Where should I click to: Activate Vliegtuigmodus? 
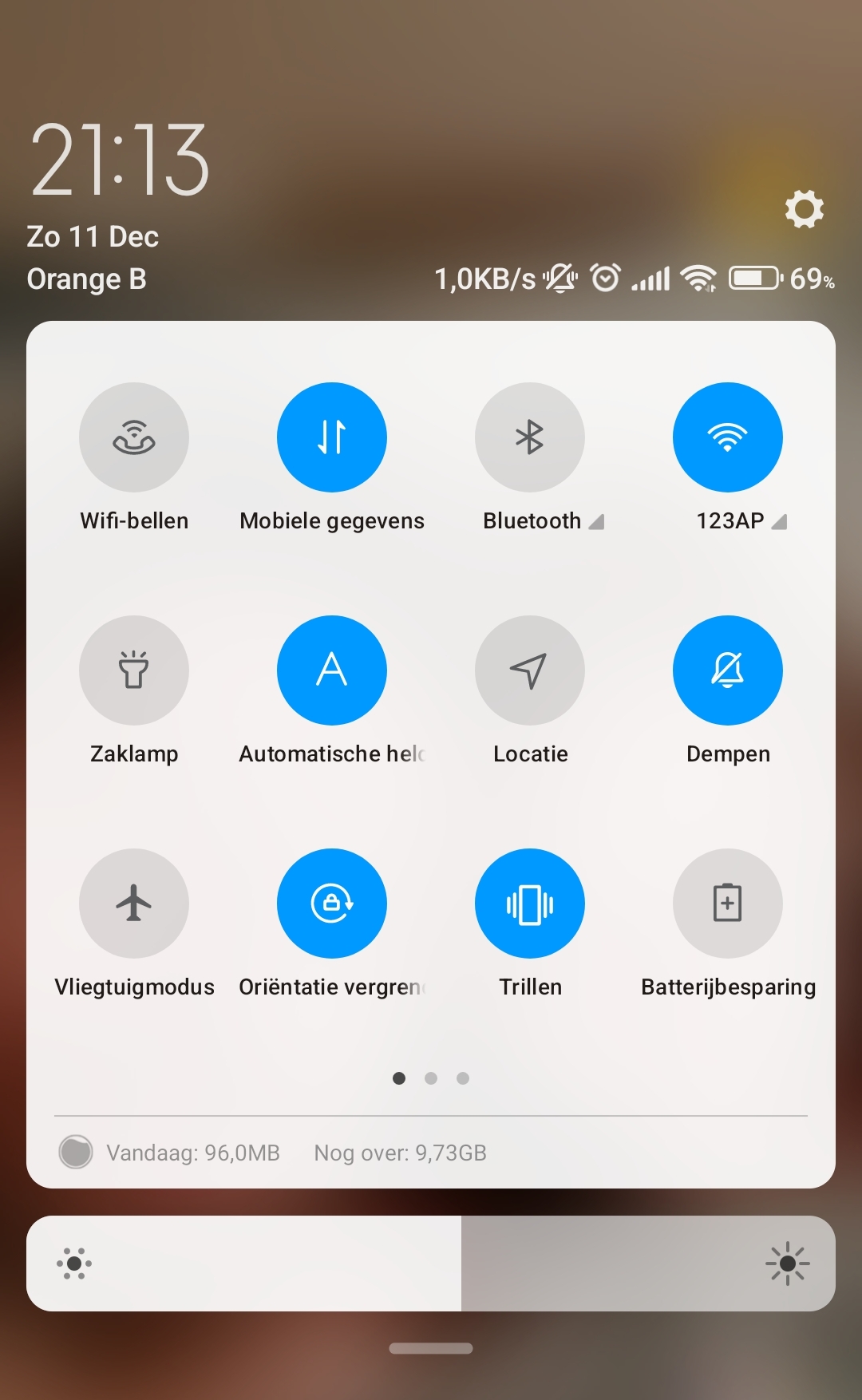134,904
